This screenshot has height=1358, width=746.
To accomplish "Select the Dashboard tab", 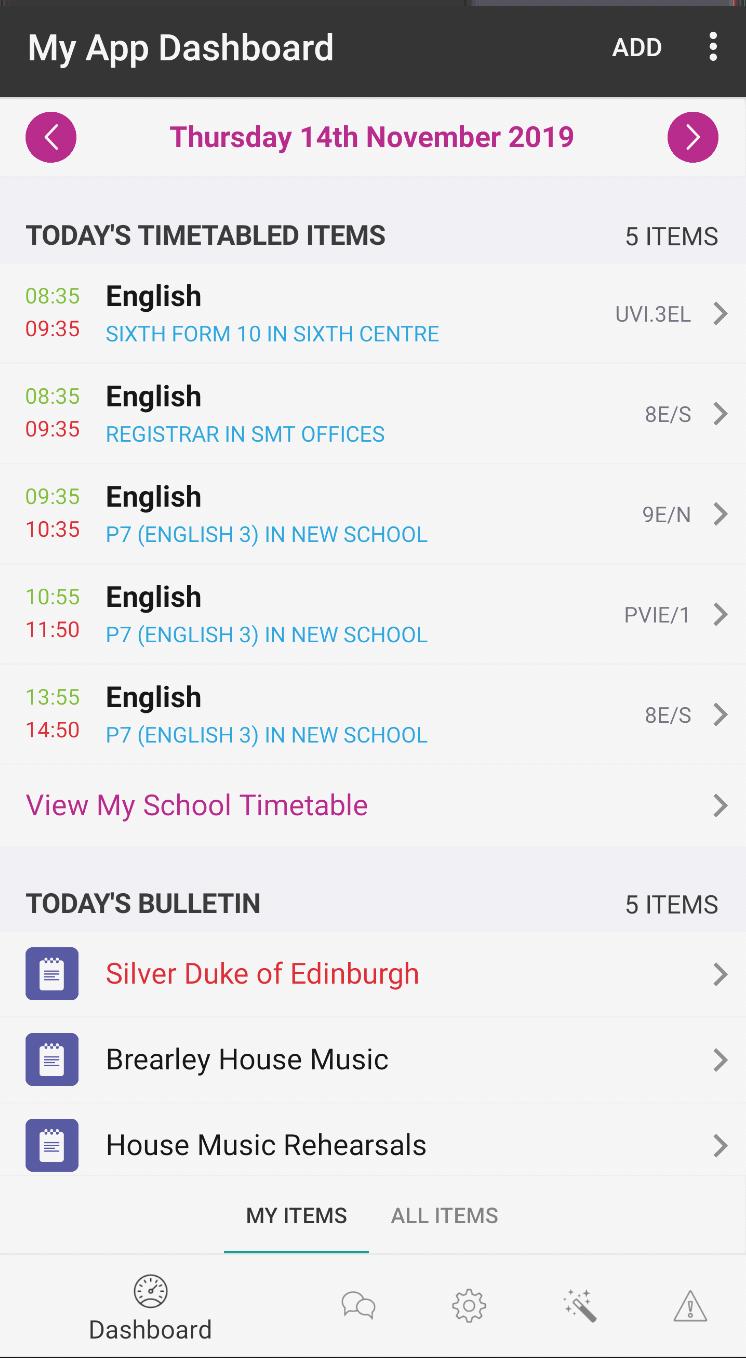I will [x=150, y=1307].
